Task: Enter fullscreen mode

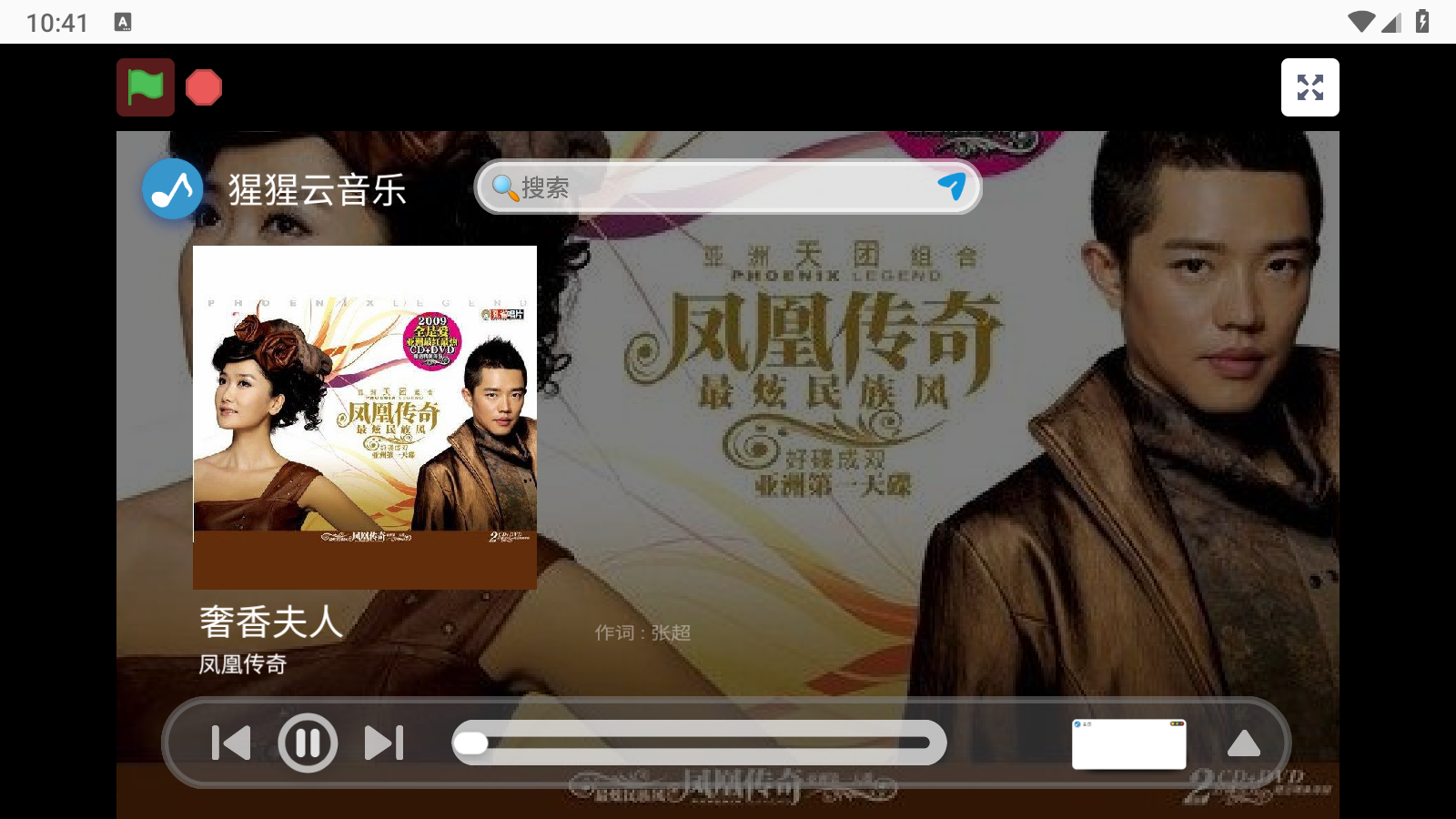Action: pyautogui.click(x=1309, y=87)
